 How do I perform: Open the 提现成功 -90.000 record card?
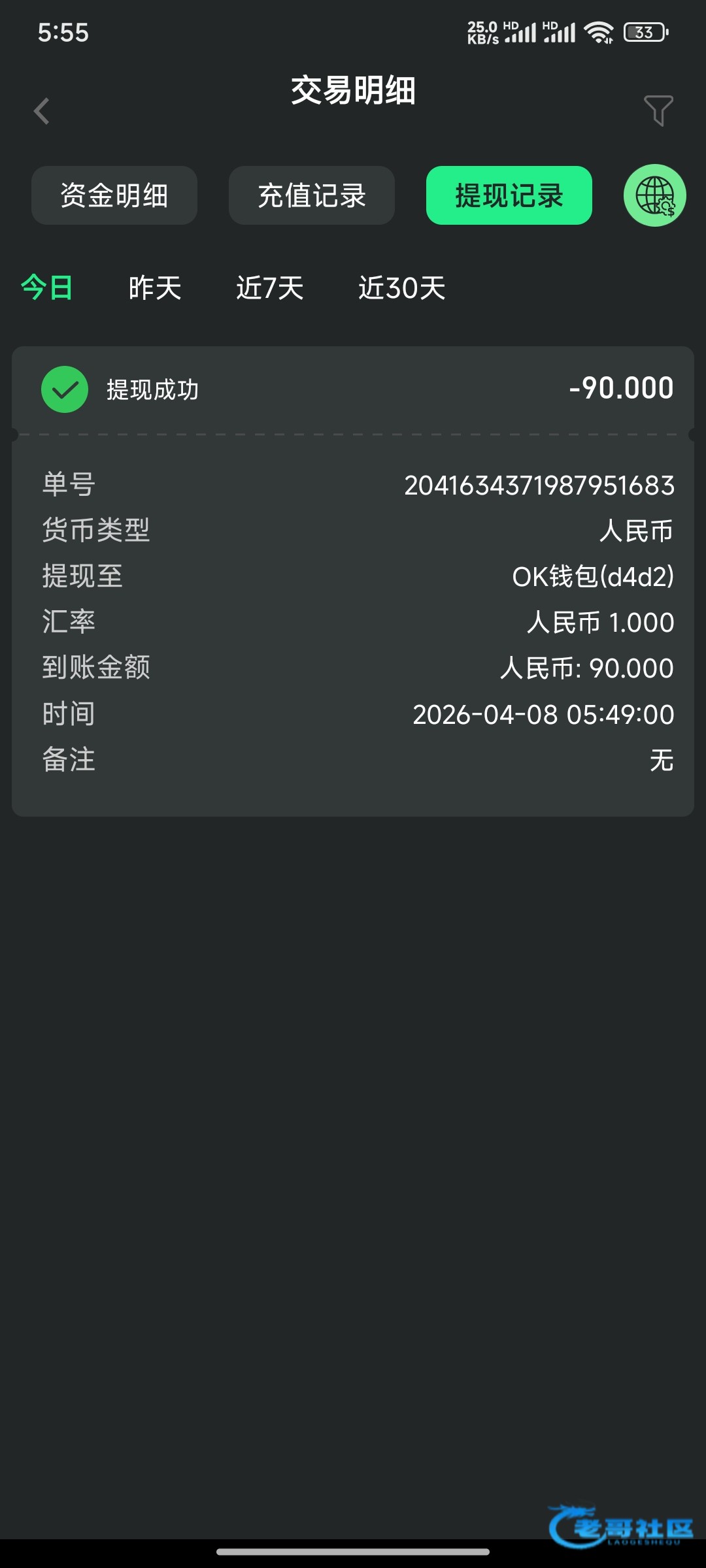353,390
